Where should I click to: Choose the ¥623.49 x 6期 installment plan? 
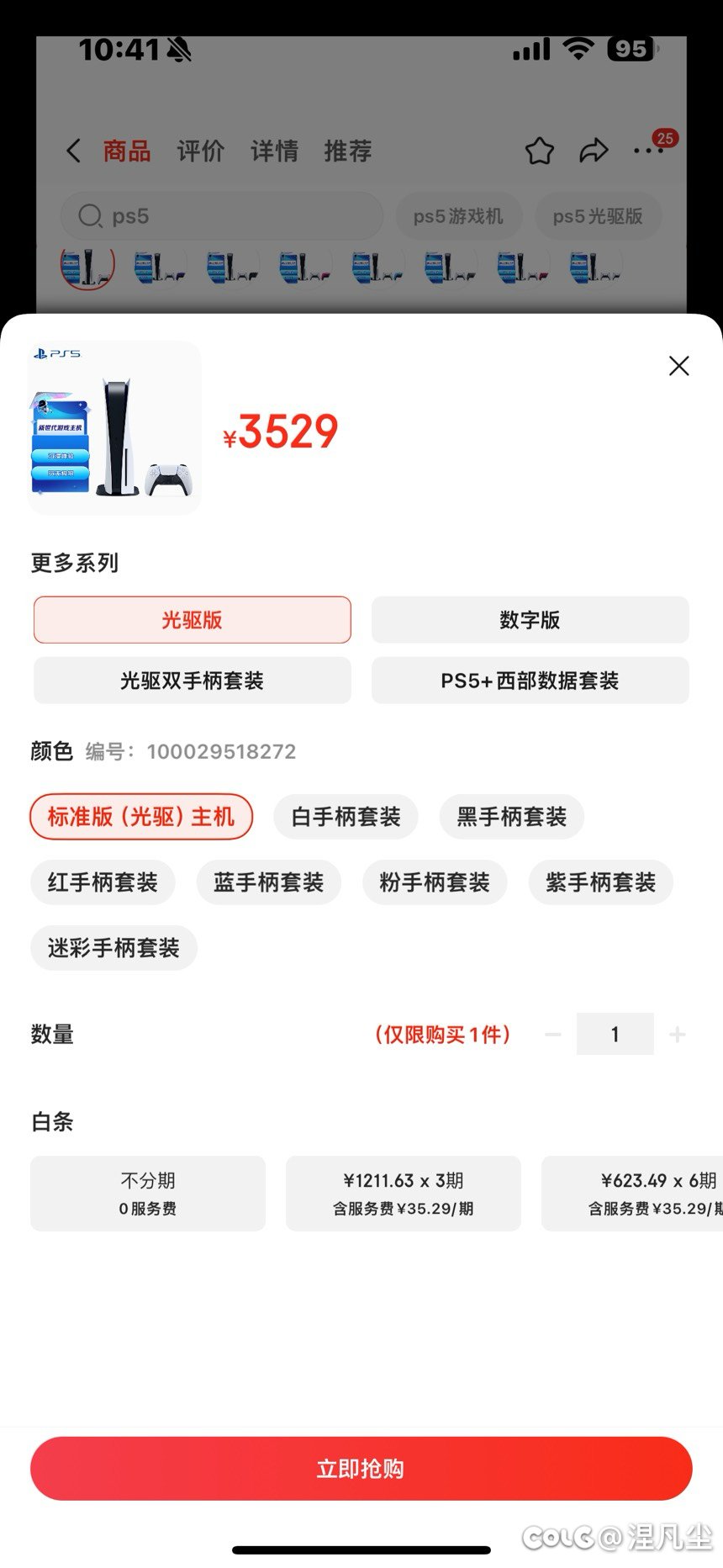(632, 1194)
